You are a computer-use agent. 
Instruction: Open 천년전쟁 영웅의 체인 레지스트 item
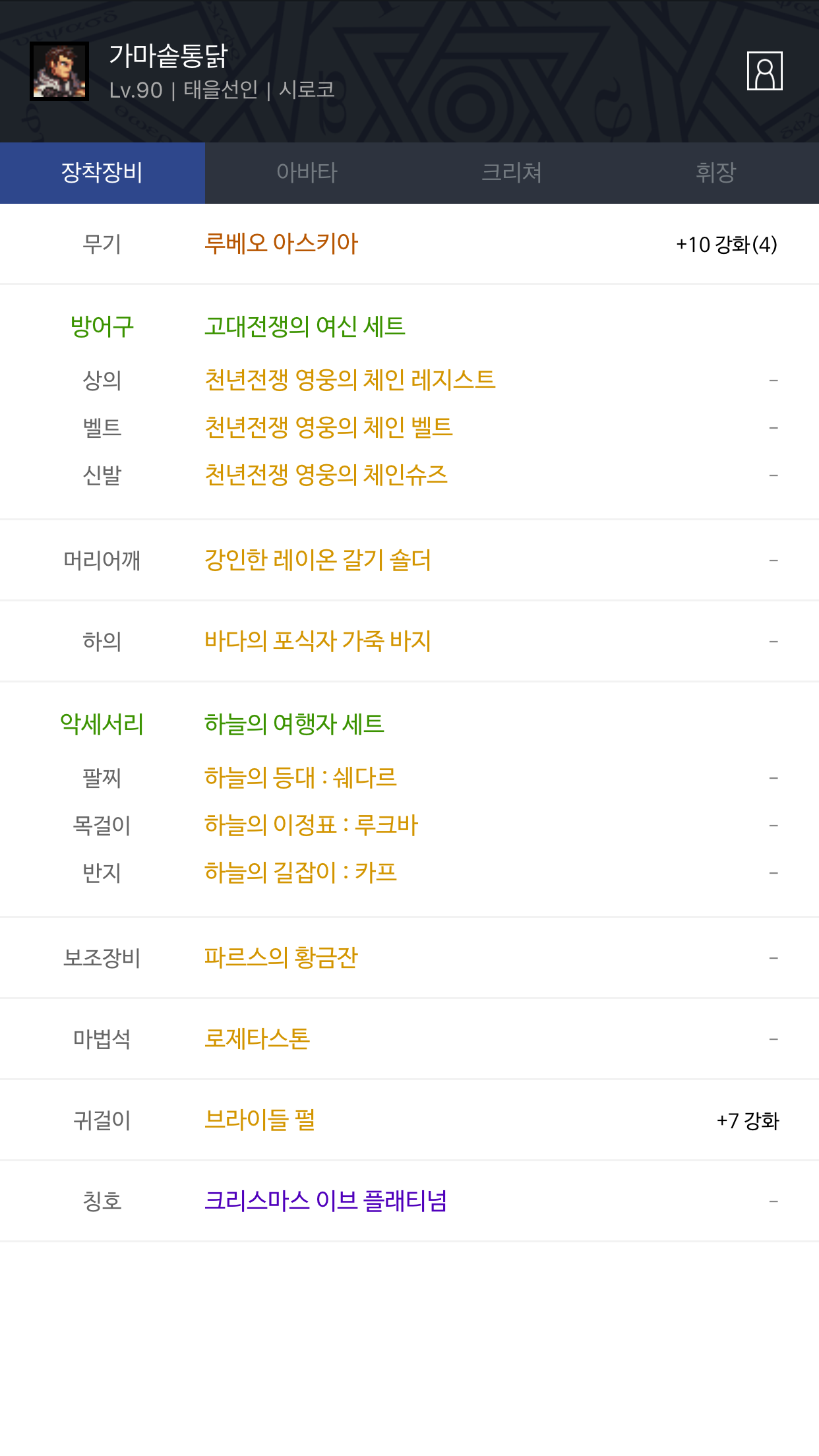(349, 380)
